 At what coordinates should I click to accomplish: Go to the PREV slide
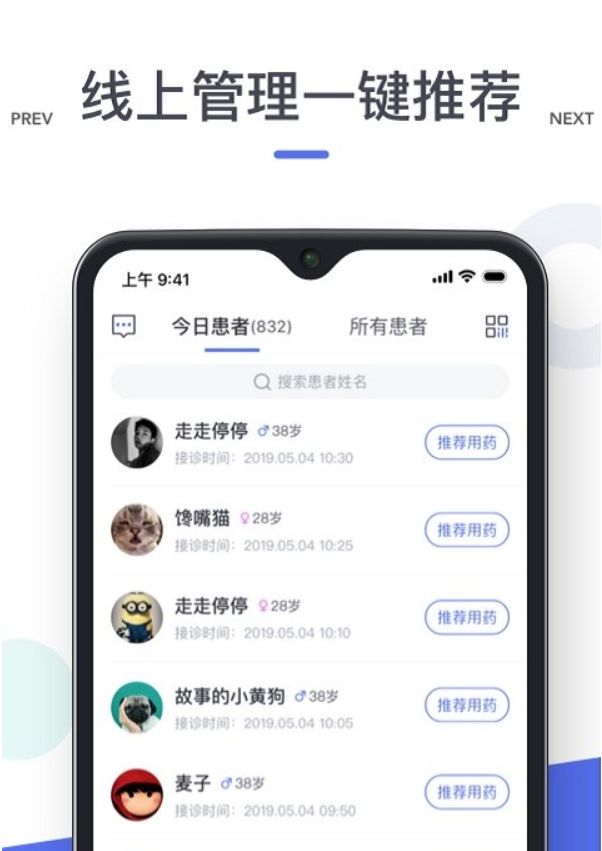[x=31, y=119]
